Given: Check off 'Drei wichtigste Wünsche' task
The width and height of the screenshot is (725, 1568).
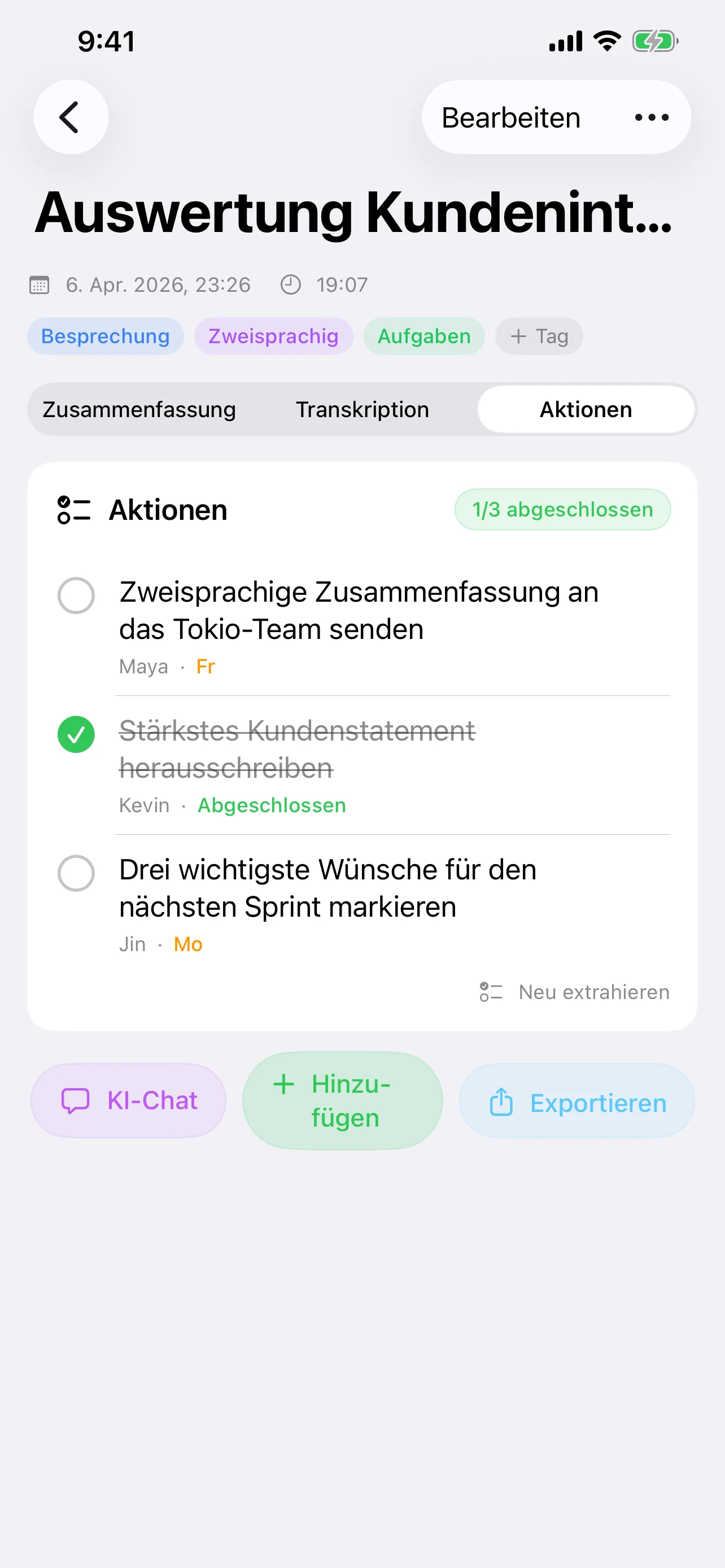Looking at the screenshot, I should [x=76, y=874].
